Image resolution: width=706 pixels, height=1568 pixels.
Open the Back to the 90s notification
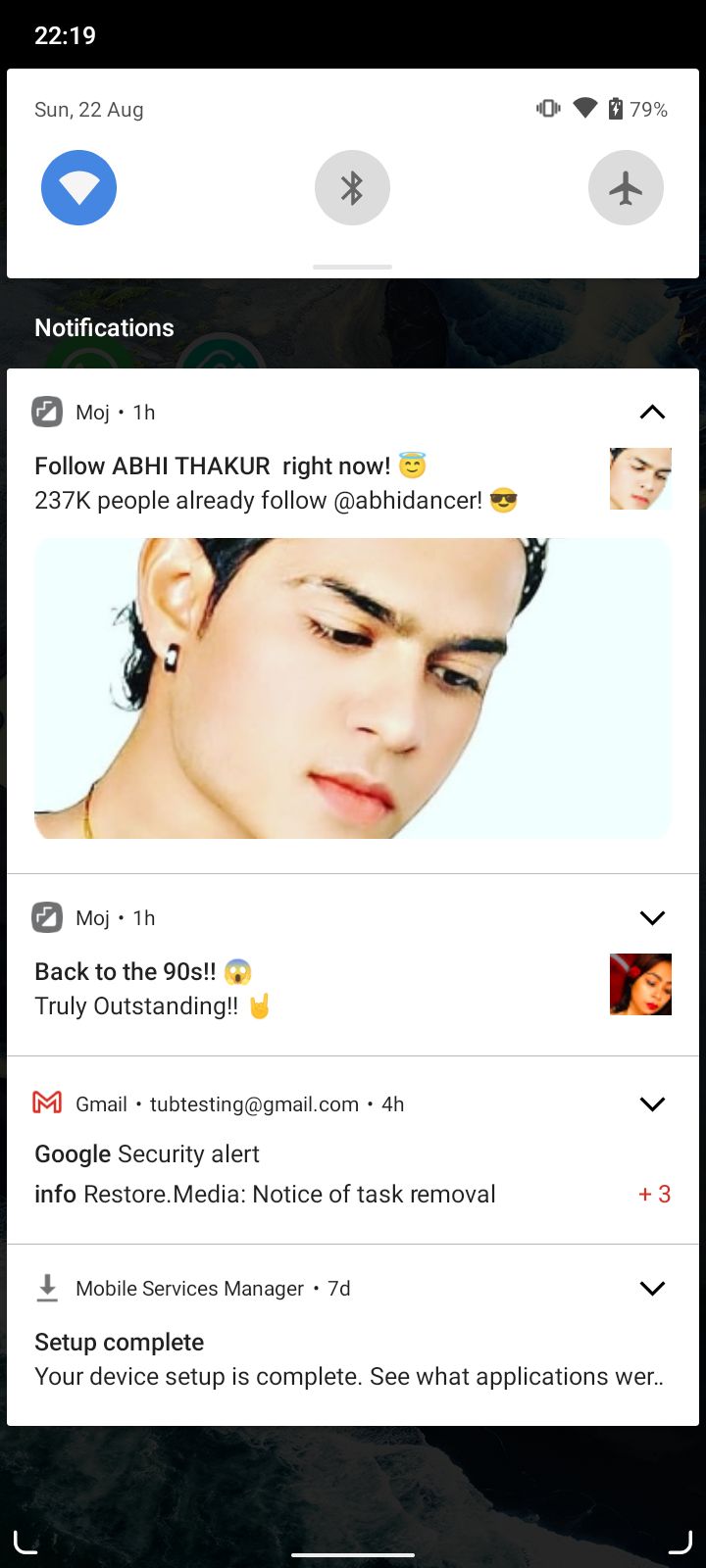tap(294, 989)
